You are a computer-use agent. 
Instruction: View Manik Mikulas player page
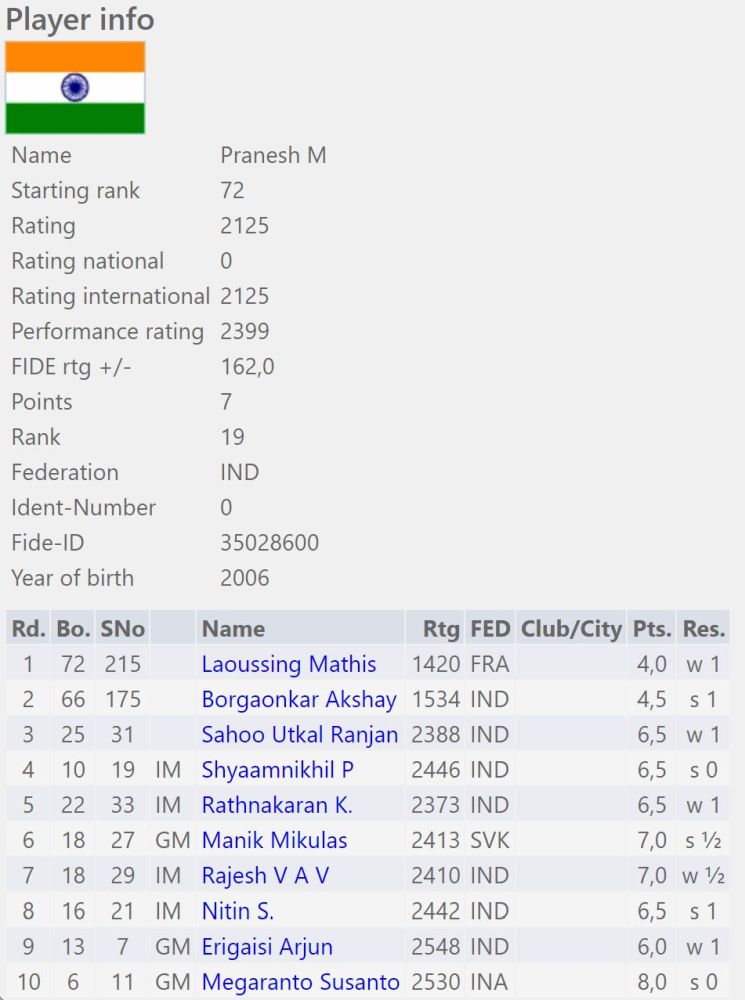tap(274, 841)
